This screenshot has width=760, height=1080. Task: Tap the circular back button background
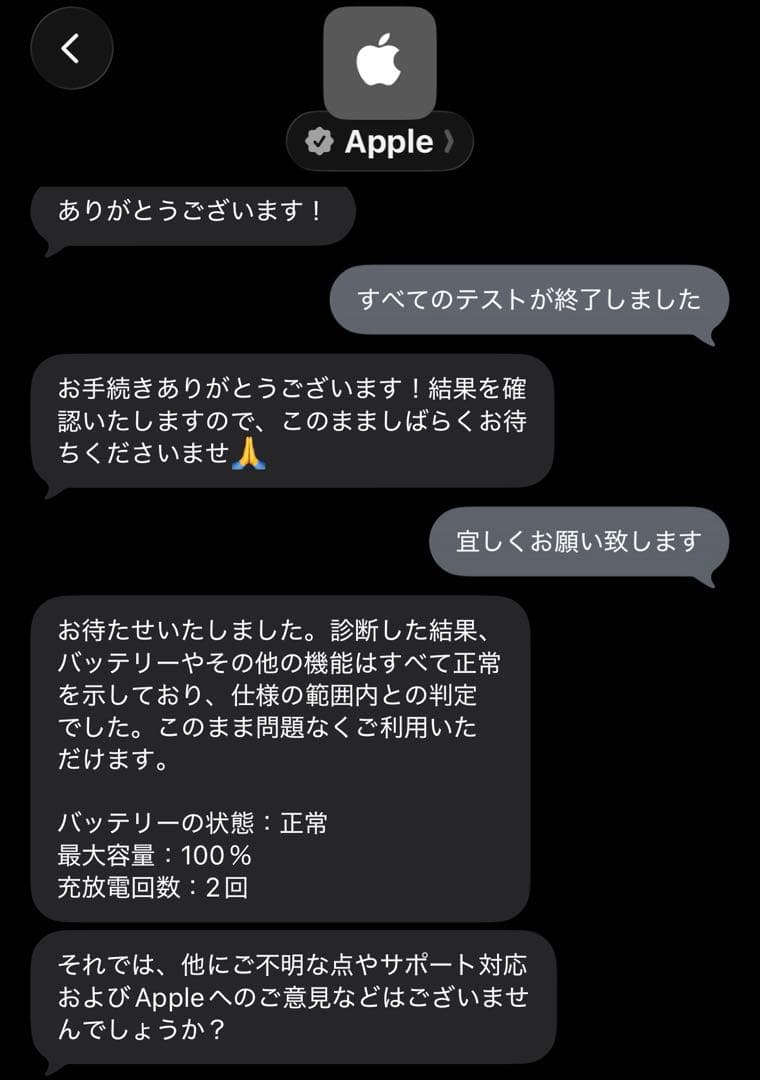tap(70, 48)
